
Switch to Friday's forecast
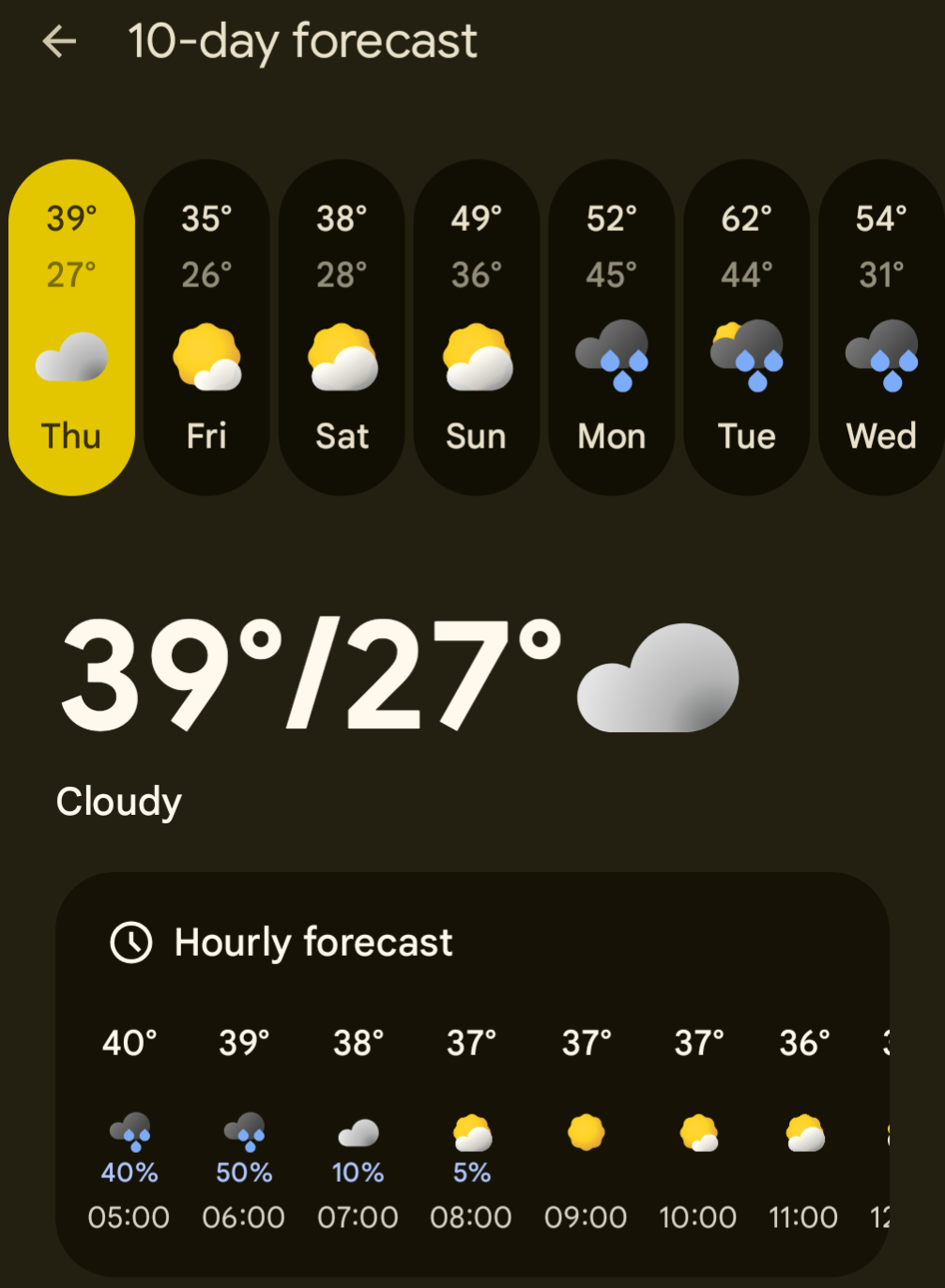(206, 327)
